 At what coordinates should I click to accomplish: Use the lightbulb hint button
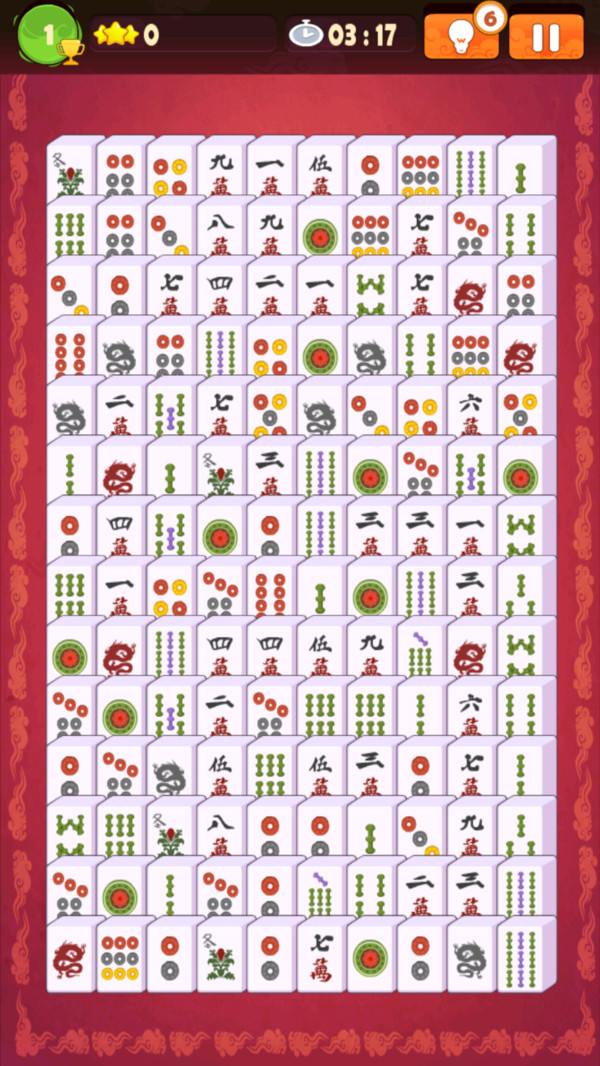click(460, 38)
